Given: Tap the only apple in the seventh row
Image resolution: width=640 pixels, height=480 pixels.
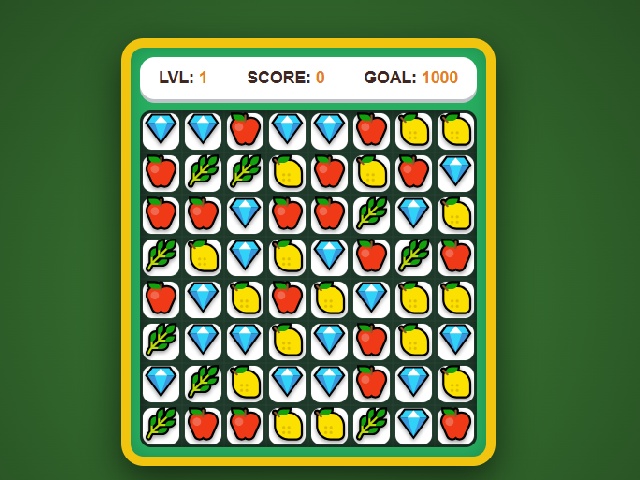Looking at the screenshot, I should 371,382.
